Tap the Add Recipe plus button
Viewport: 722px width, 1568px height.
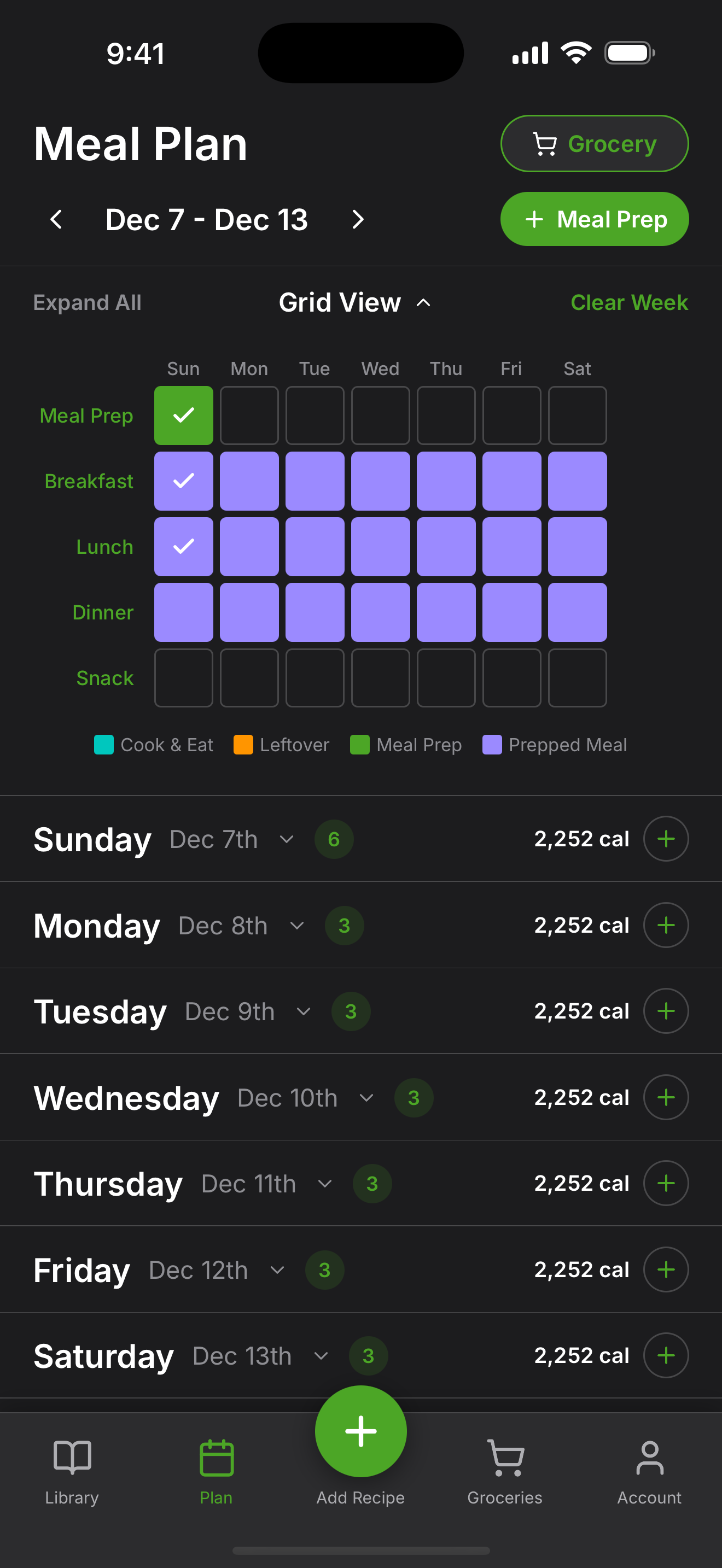[x=360, y=1430]
